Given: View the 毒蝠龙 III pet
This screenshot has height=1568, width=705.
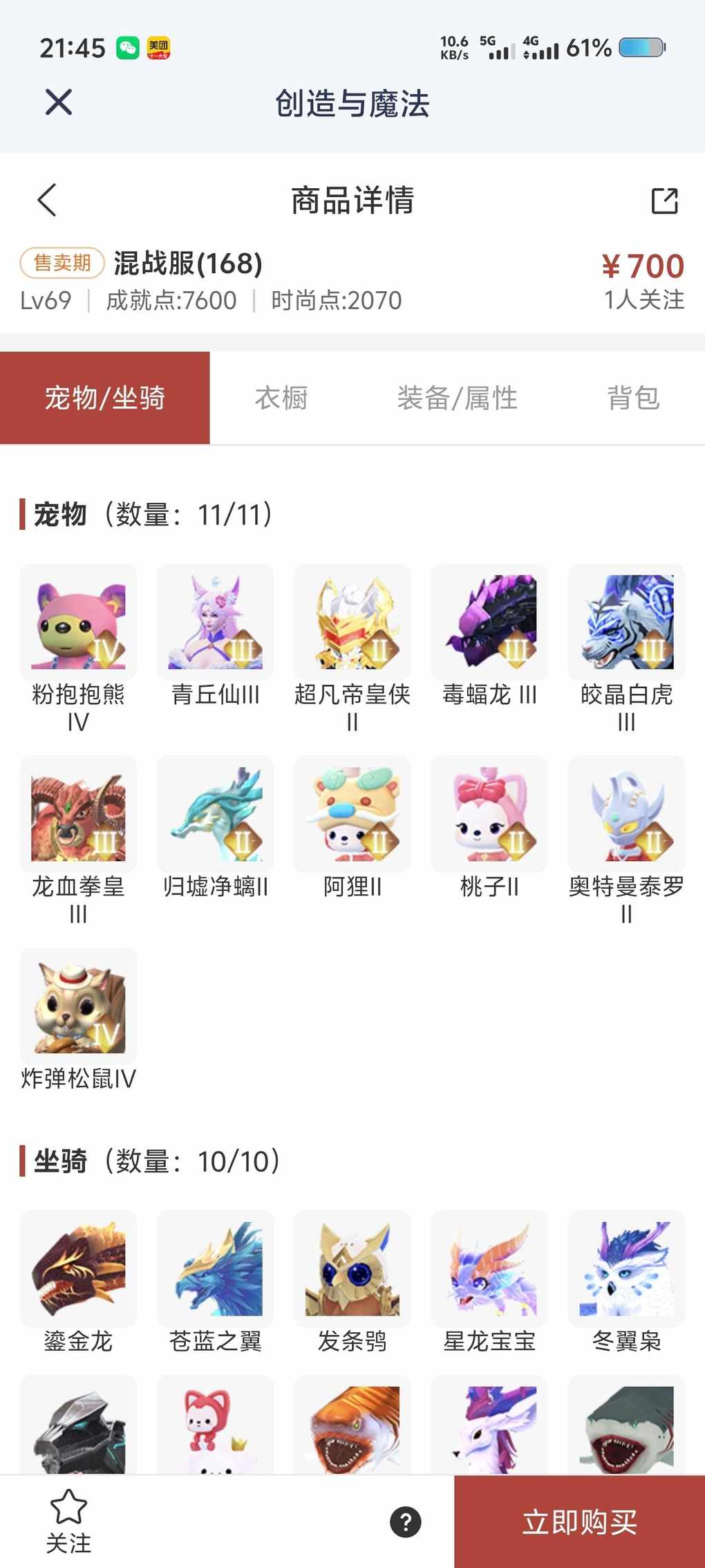Looking at the screenshot, I should tap(489, 622).
